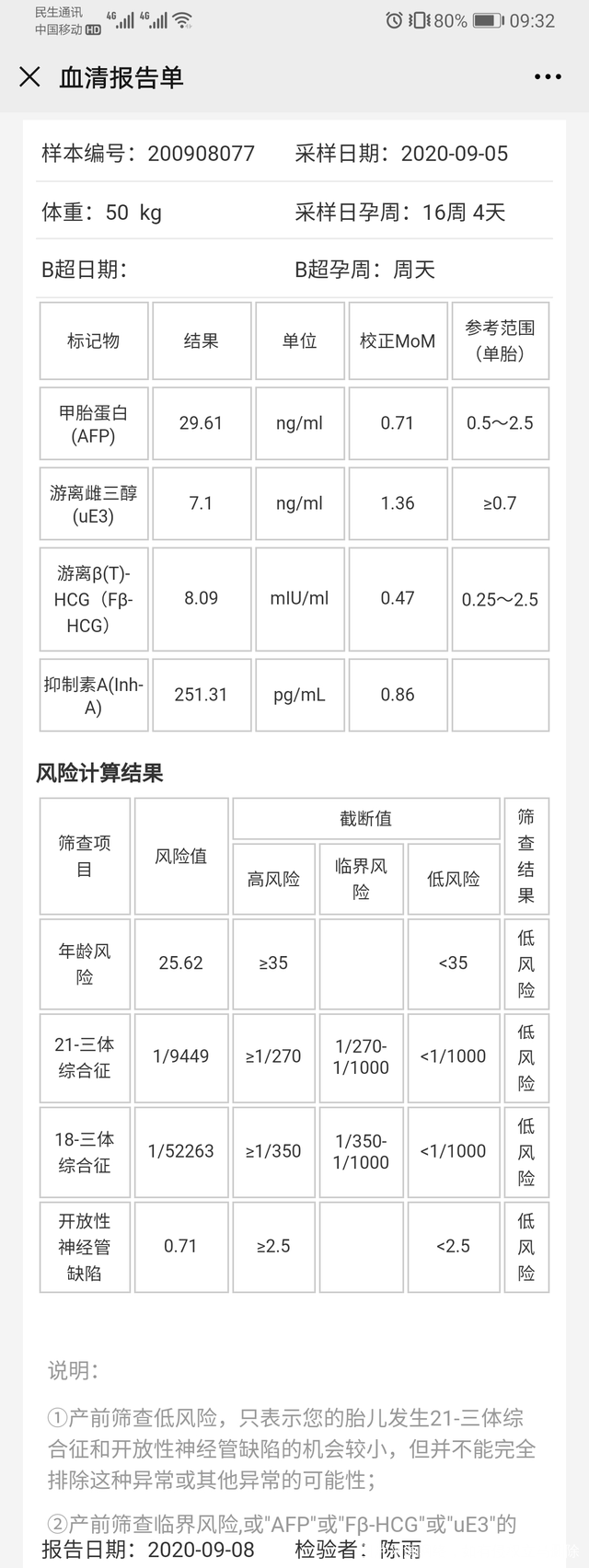Open the three-dot overflow menu
Screen dimensions: 589x1568
548,77
